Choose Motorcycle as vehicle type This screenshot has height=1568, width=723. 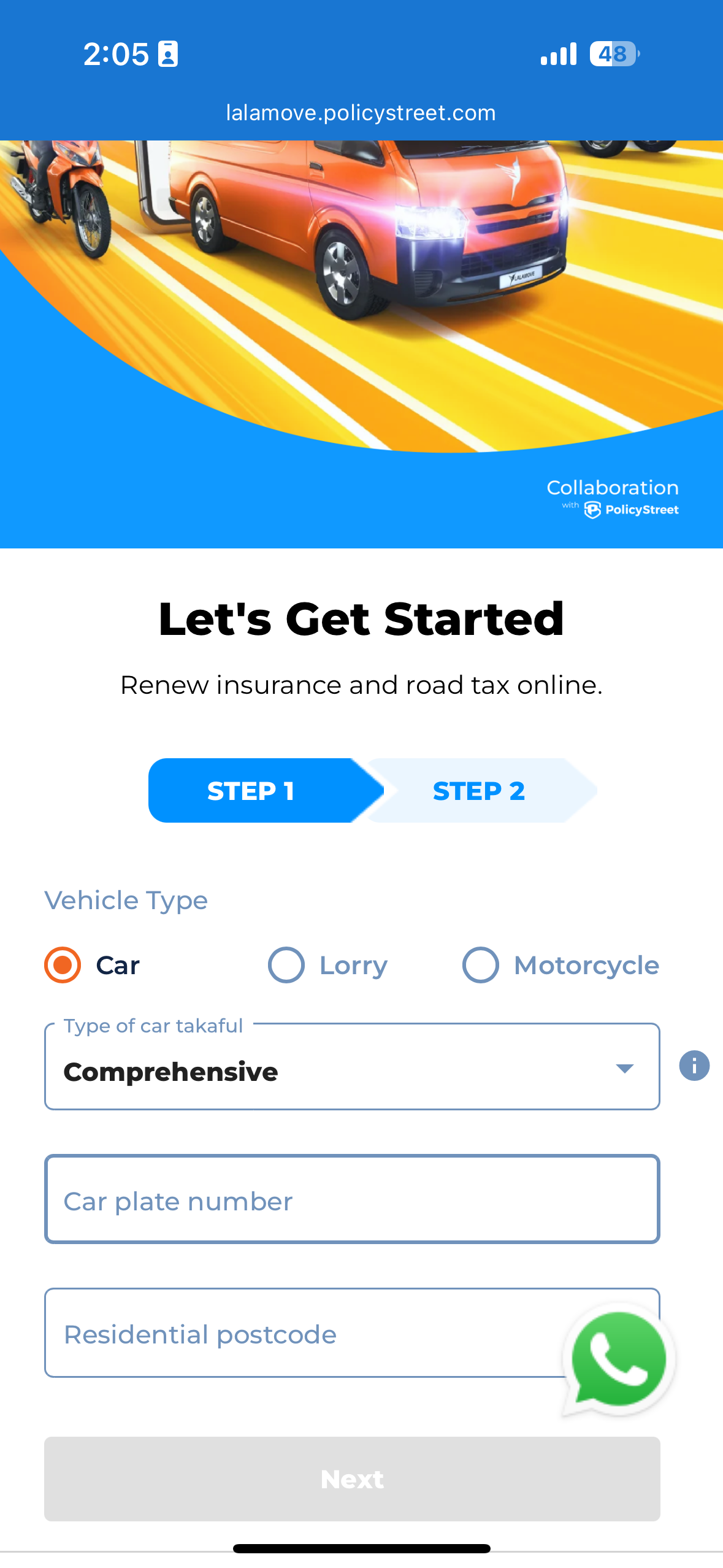[x=481, y=965]
